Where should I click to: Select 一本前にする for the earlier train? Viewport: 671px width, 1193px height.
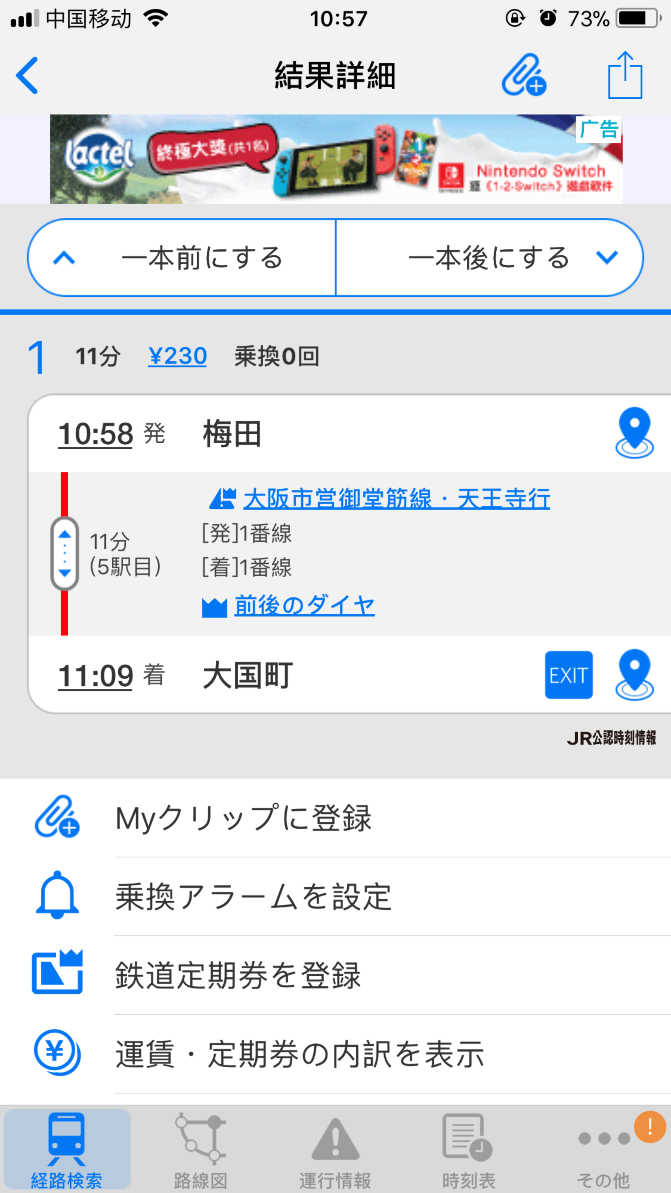(182, 258)
